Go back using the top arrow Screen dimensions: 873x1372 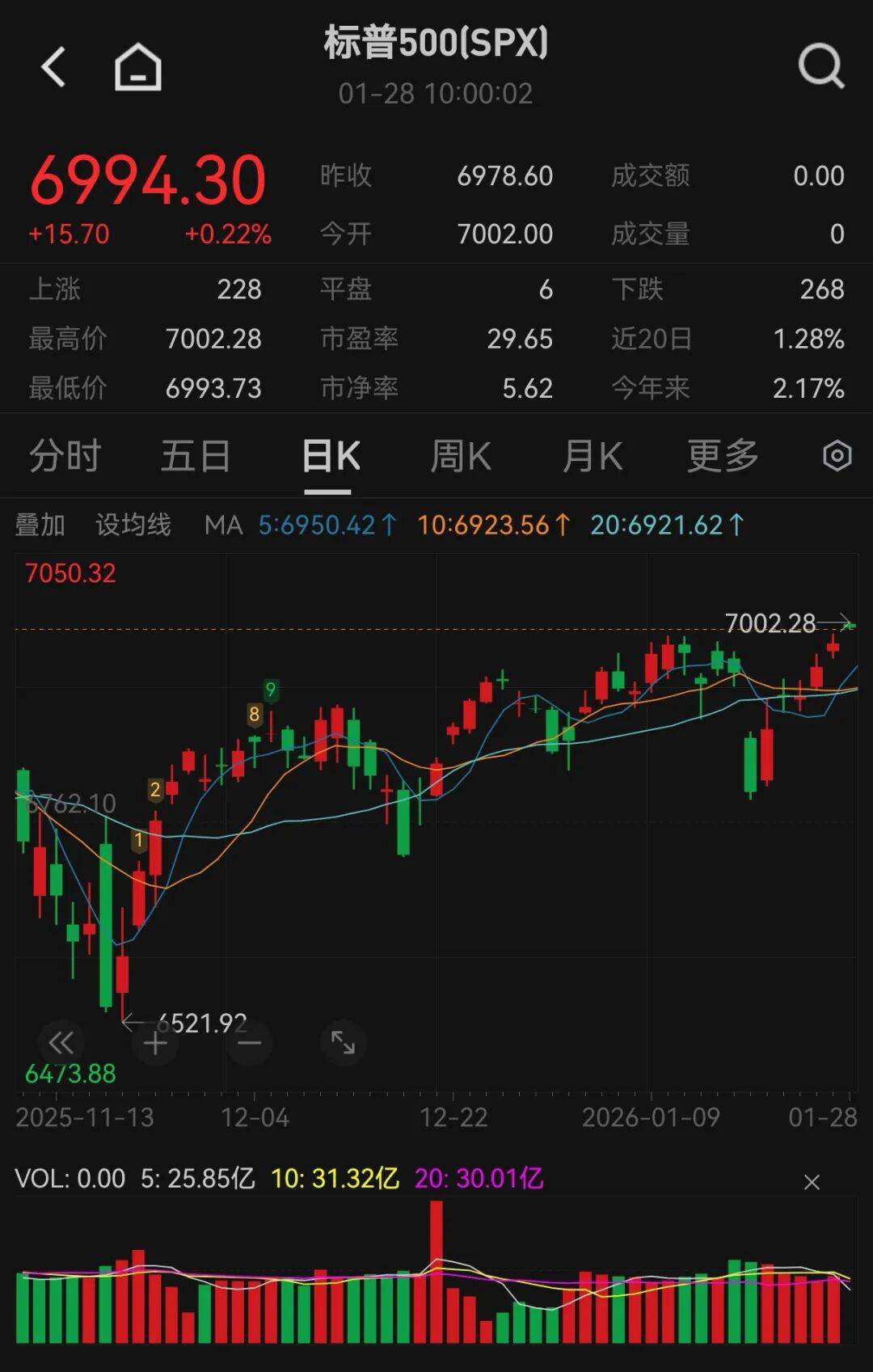coord(53,66)
